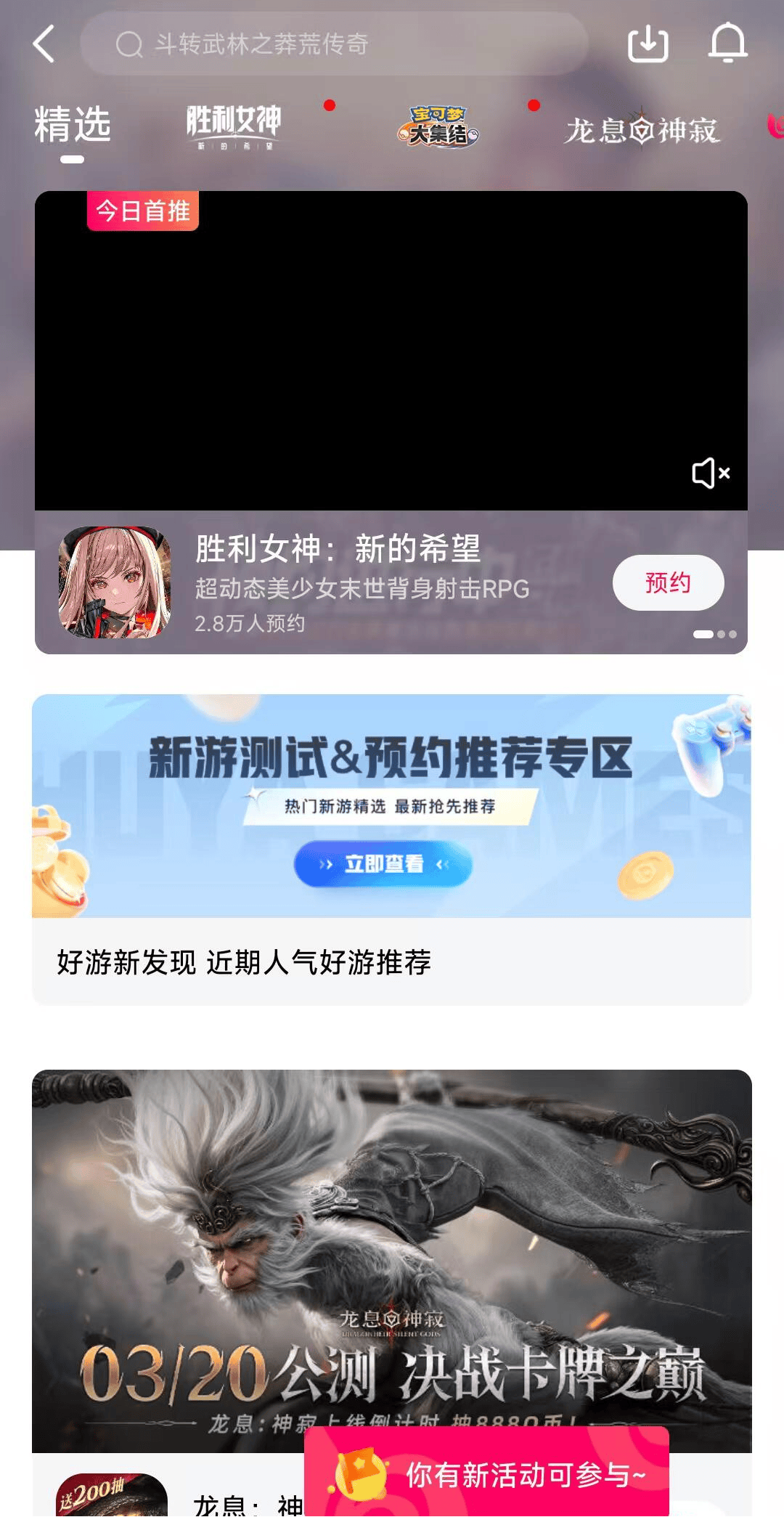This screenshot has height=1517, width=784.
Task: Go back using the top arrow
Action: [x=44, y=44]
